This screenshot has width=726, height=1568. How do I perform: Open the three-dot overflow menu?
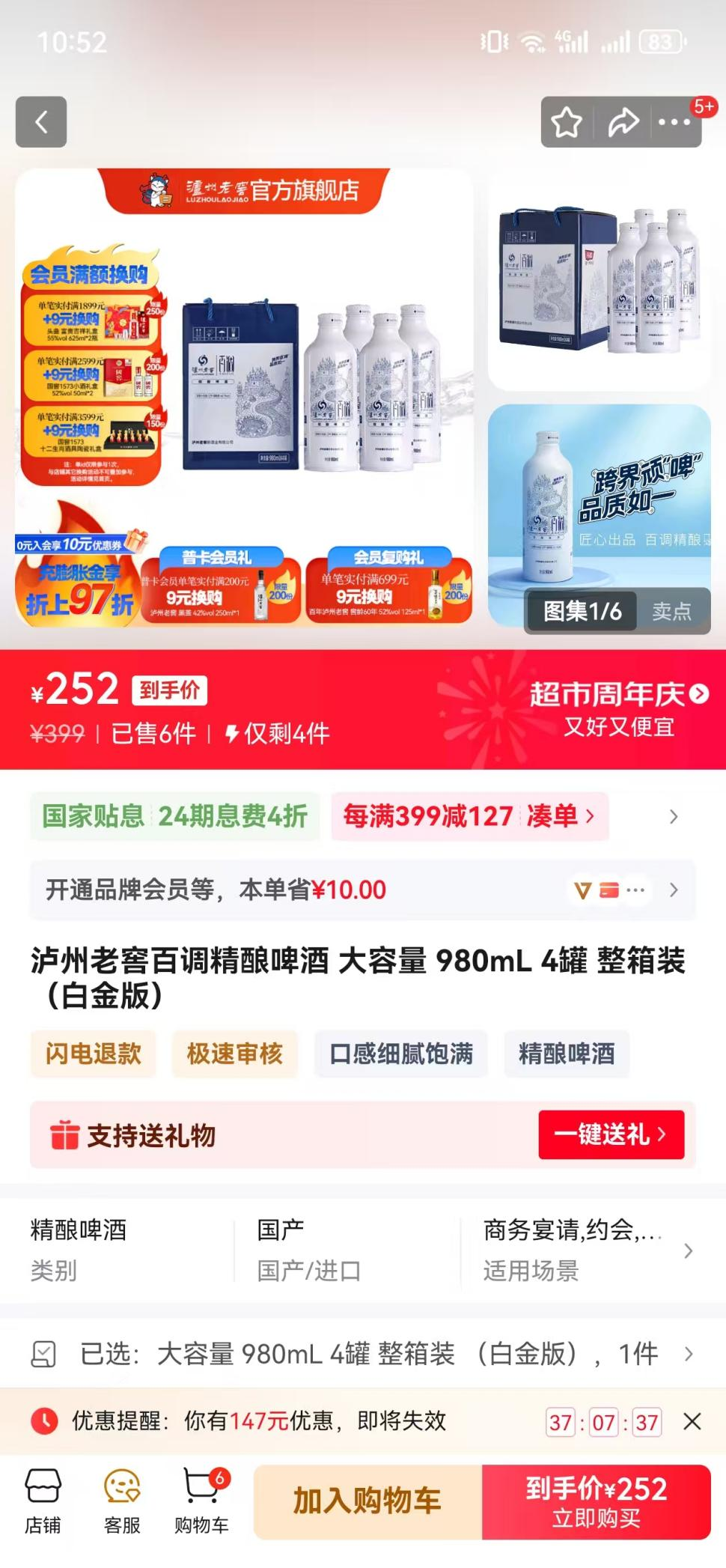(x=674, y=122)
